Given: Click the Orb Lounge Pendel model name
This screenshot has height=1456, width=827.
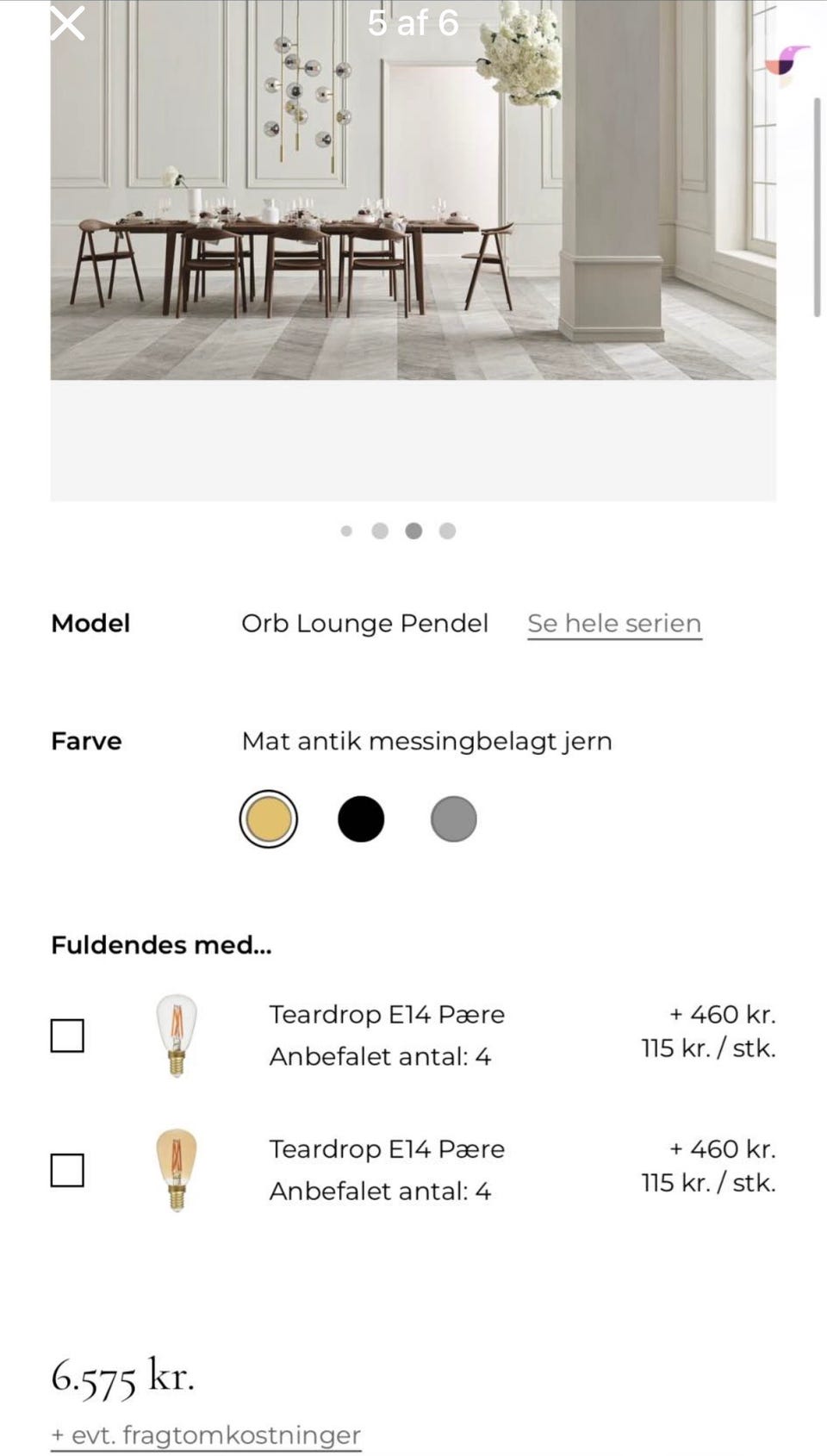Looking at the screenshot, I should coord(365,622).
